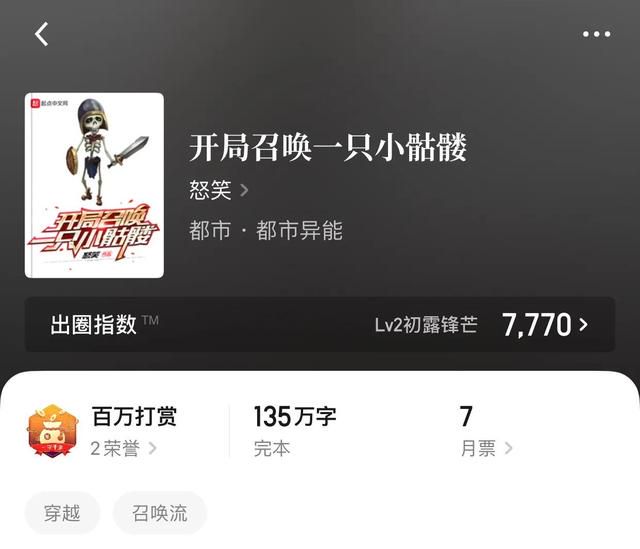Open the three-dot overflow menu
The height and width of the screenshot is (549, 640).
[596, 34]
